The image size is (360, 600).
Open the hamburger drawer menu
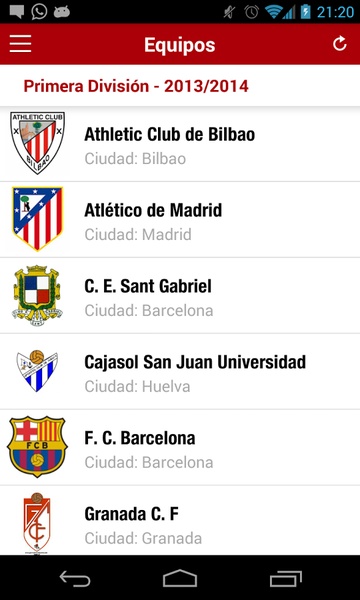tap(21, 44)
